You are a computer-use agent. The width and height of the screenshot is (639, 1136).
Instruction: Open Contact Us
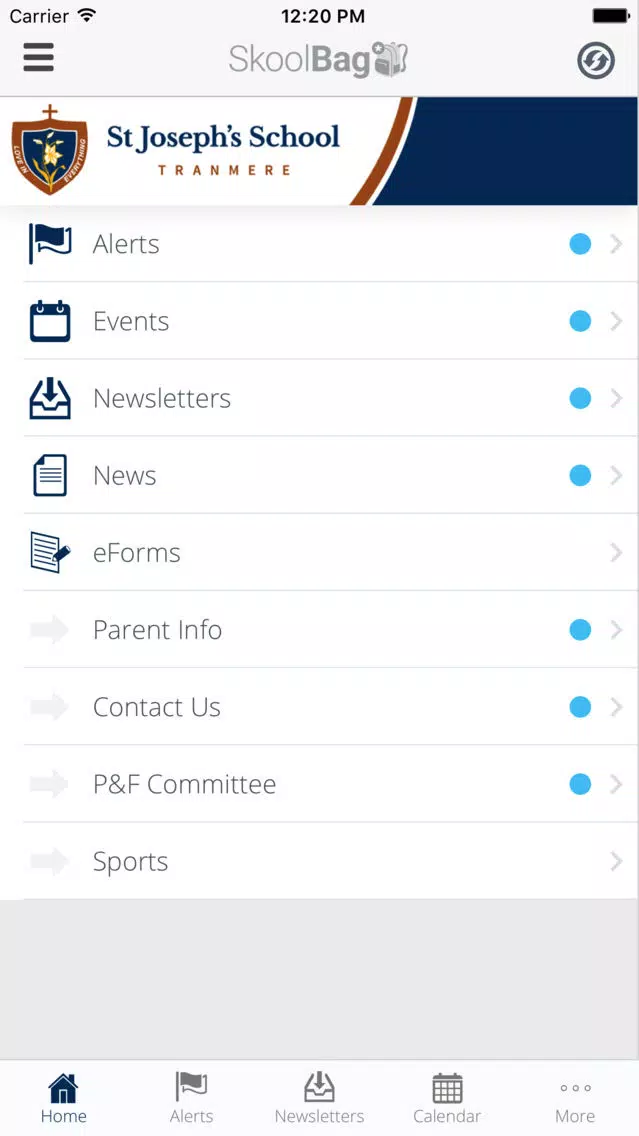(320, 707)
